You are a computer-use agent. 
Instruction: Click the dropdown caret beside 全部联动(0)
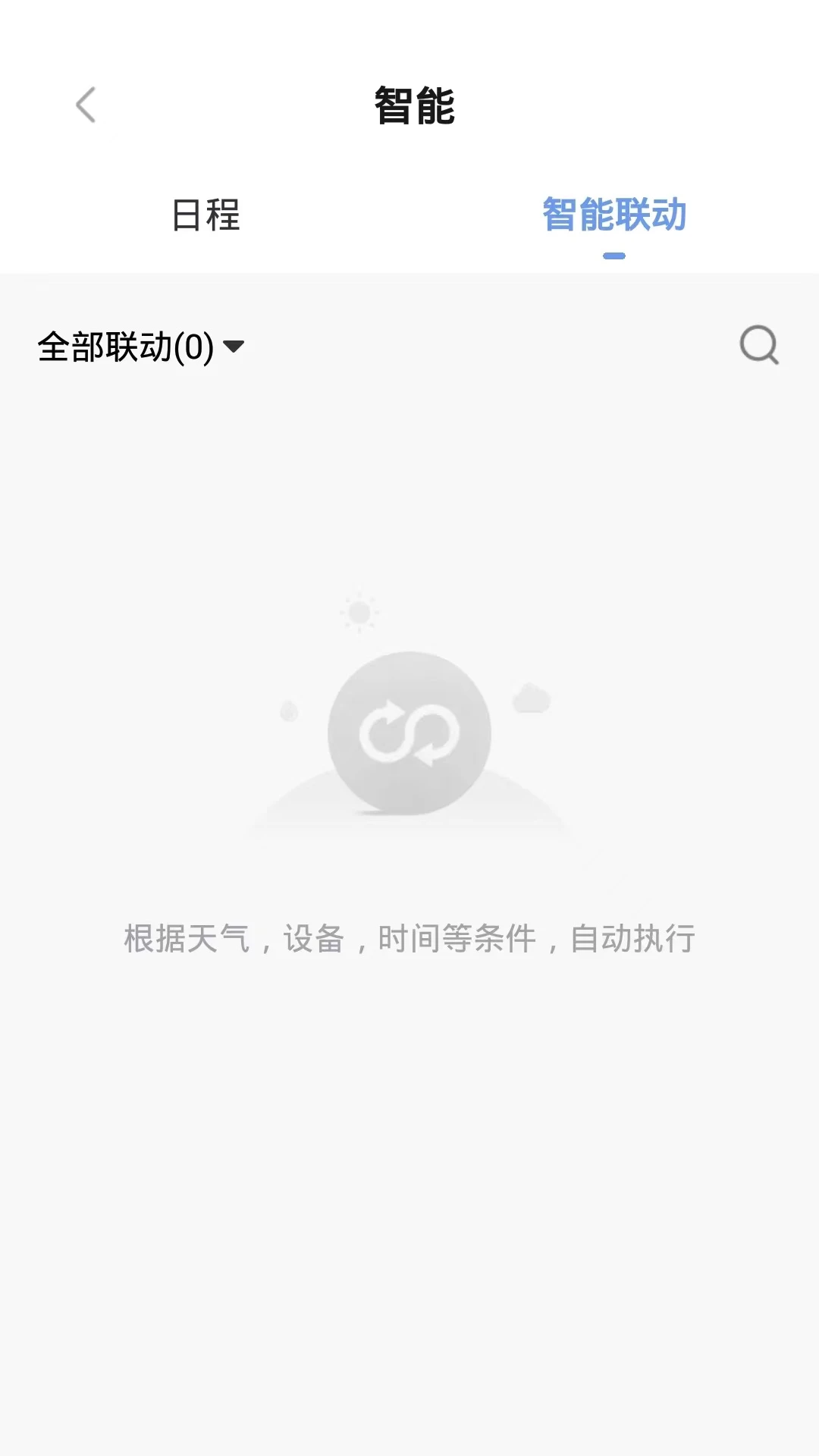(x=235, y=347)
